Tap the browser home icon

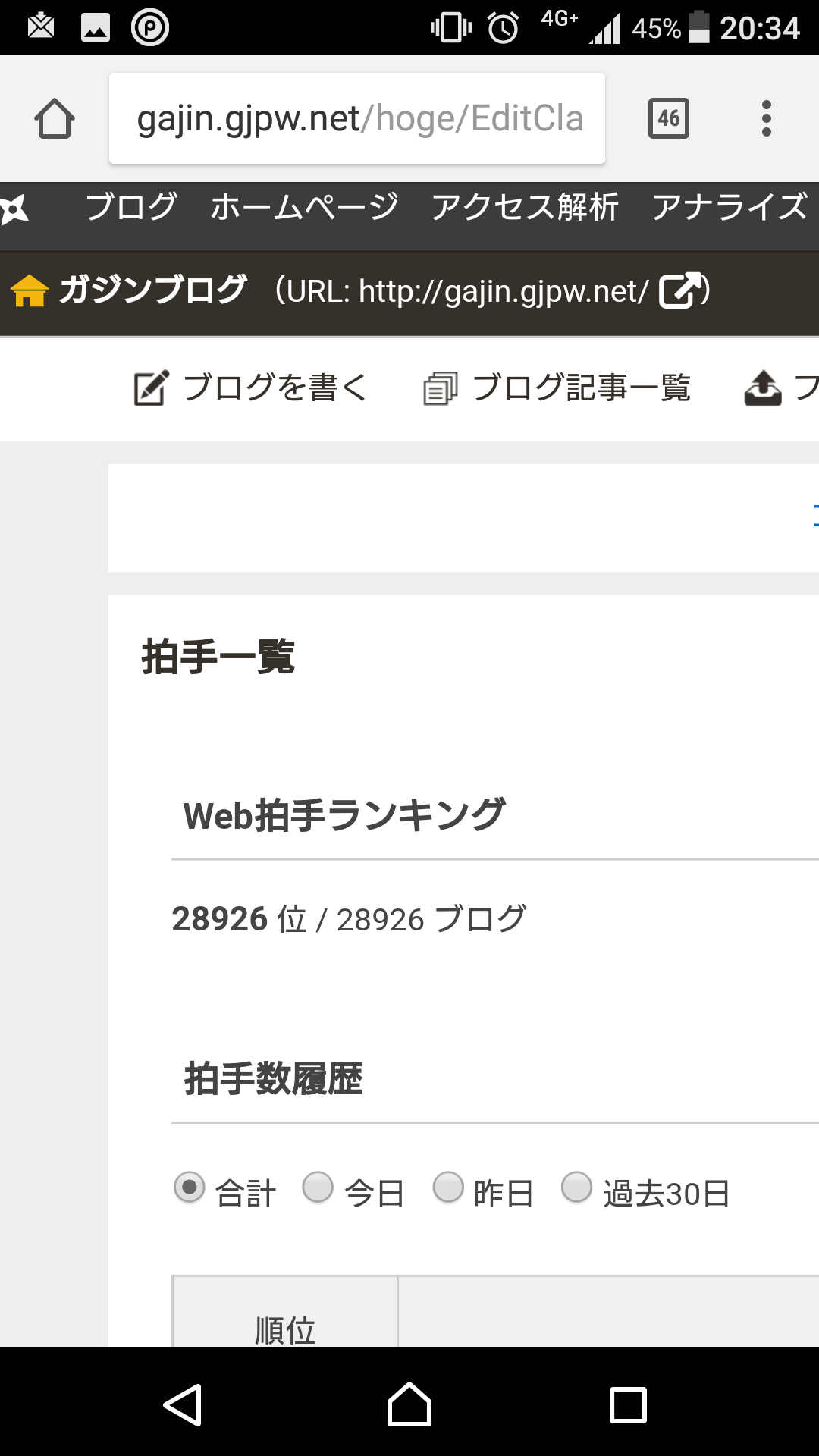pos(55,119)
